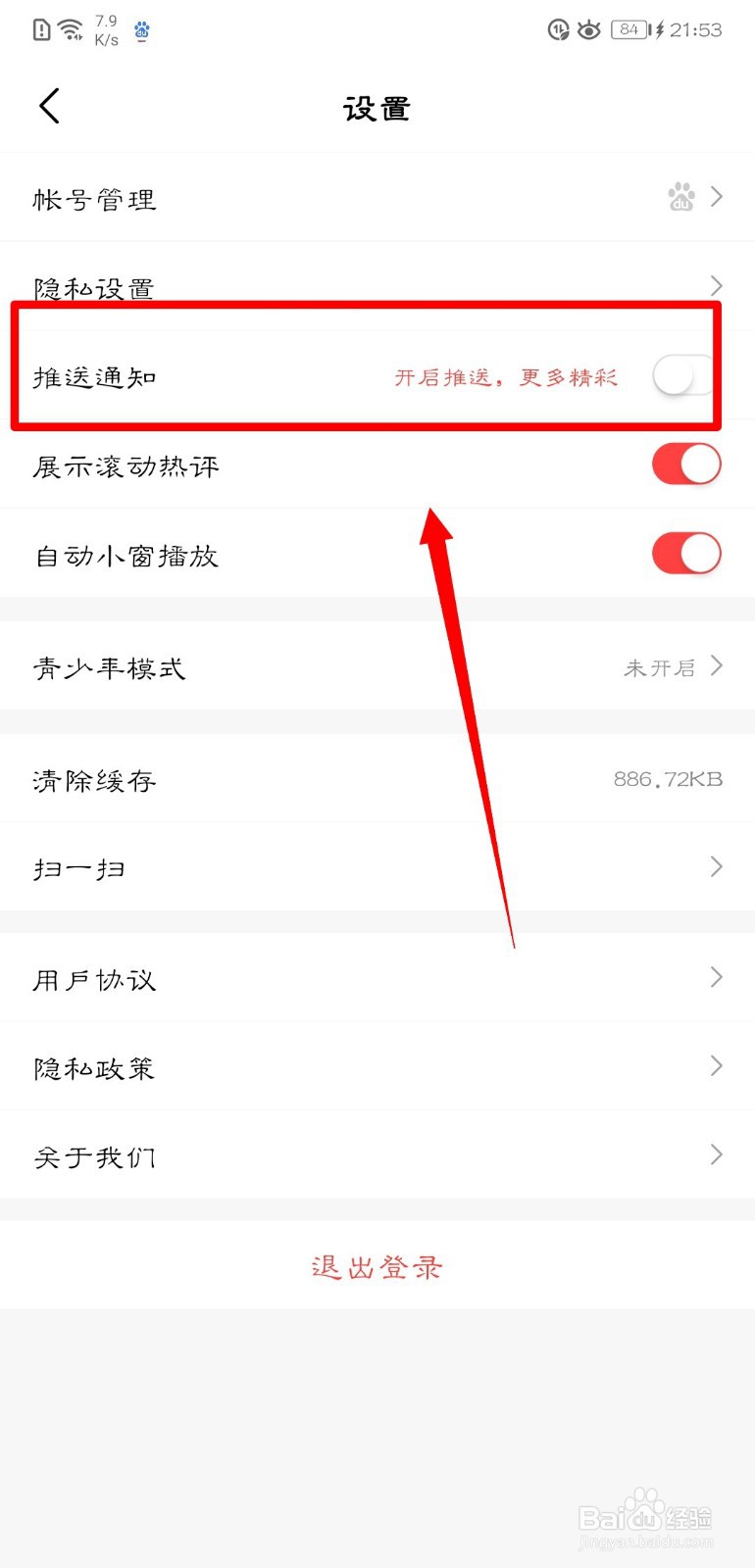The height and width of the screenshot is (1568, 755).
Task: Tap the data saver clock icon in status bar
Action: (557, 30)
